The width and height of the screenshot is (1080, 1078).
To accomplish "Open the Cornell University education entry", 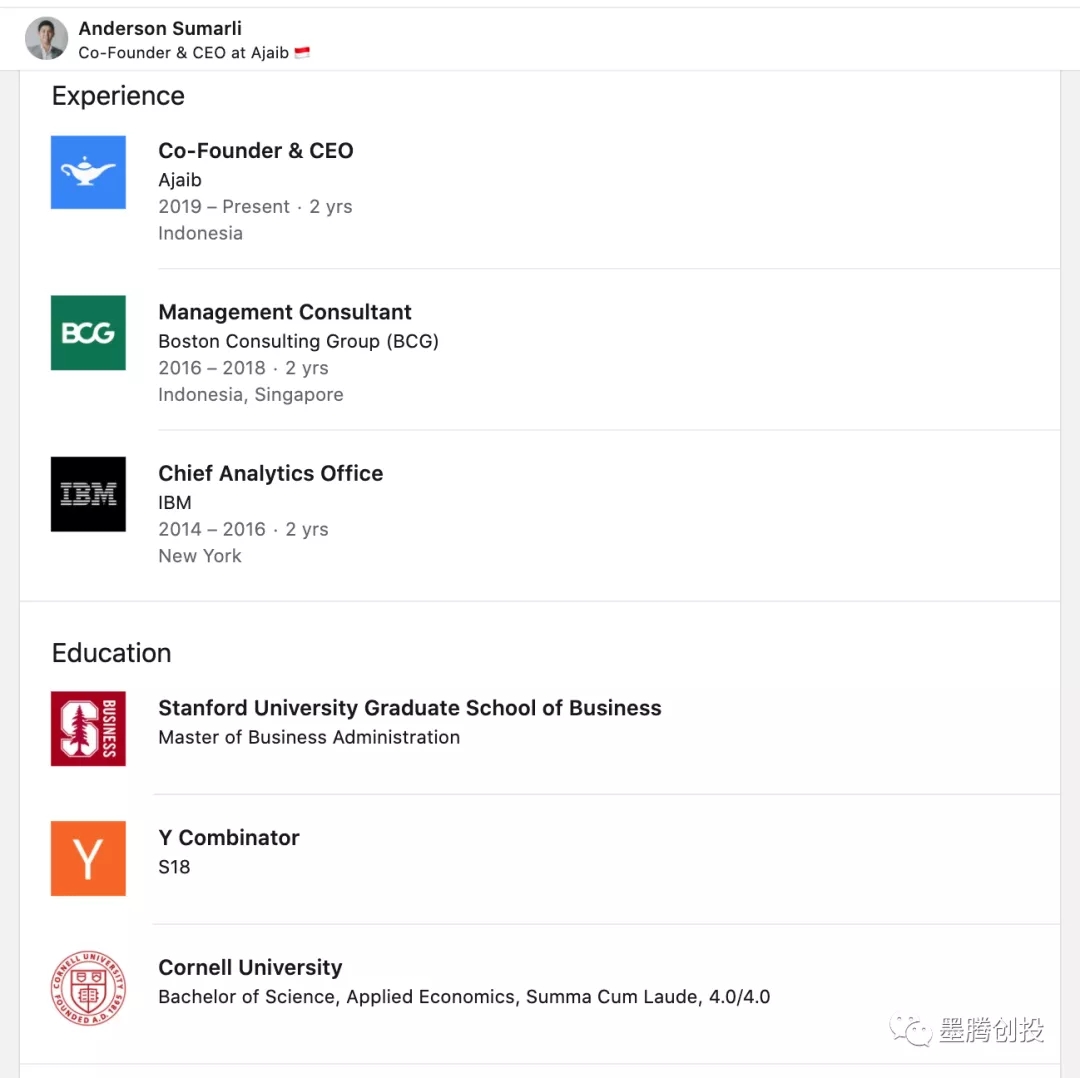I will tap(250, 968).
